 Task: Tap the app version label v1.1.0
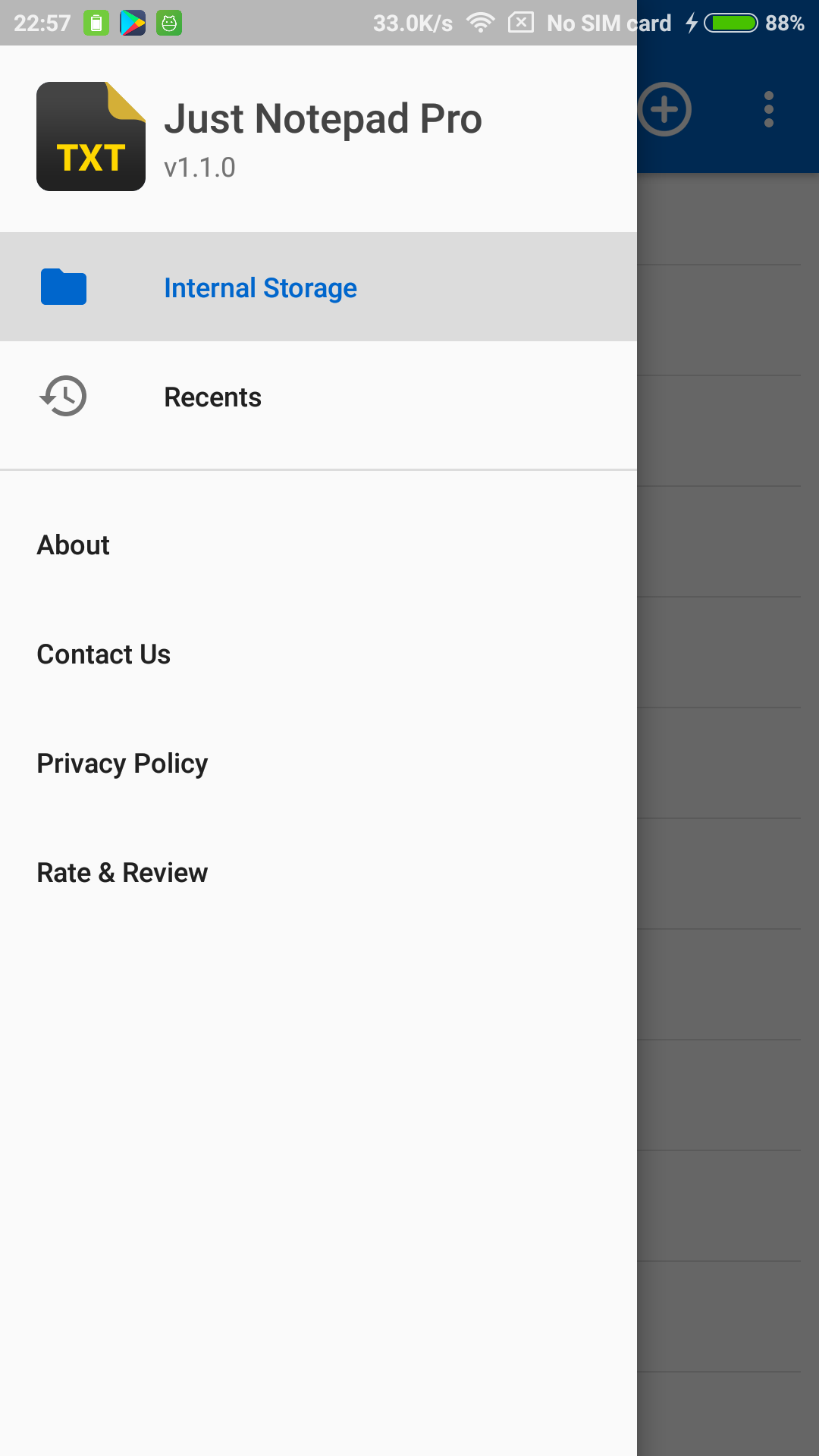coord(200,168)
